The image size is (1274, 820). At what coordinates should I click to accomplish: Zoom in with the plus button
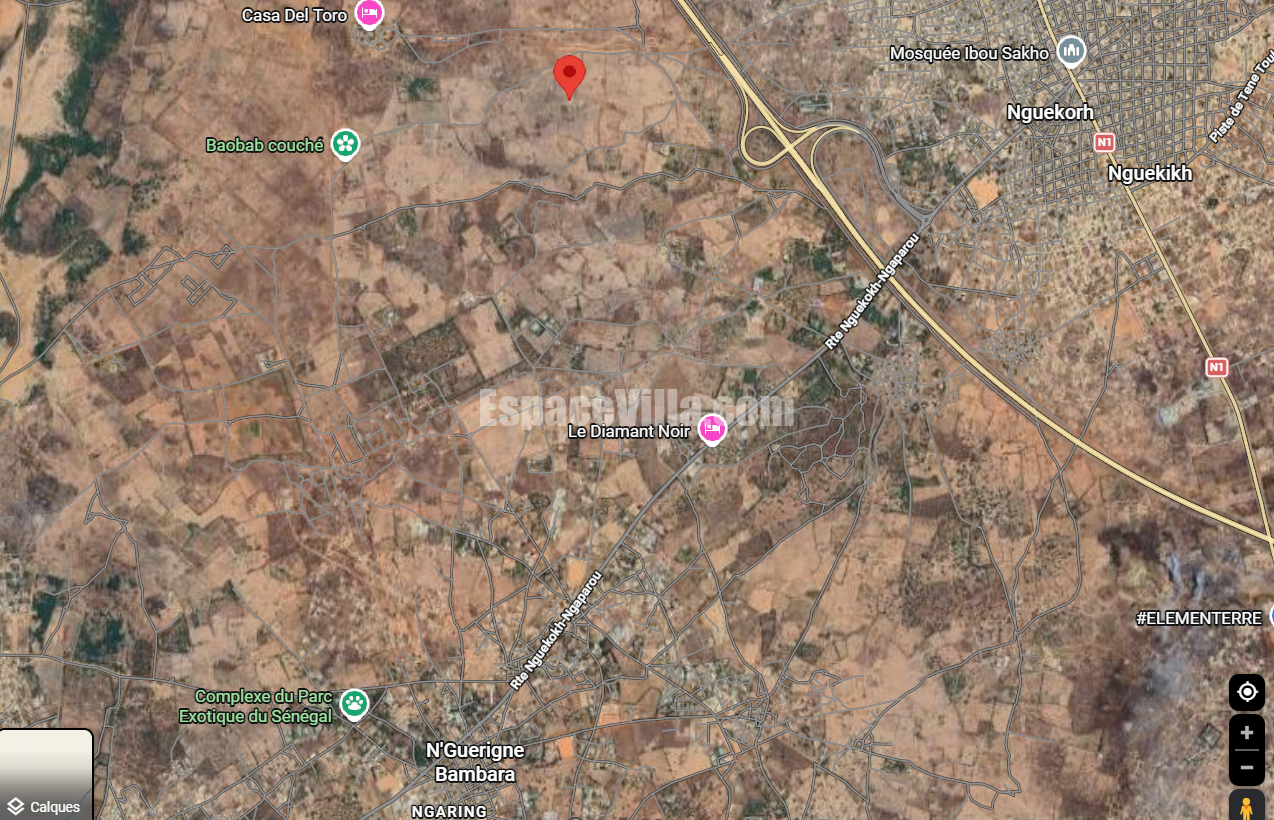pyautogui.click(x=1246, y=732)
